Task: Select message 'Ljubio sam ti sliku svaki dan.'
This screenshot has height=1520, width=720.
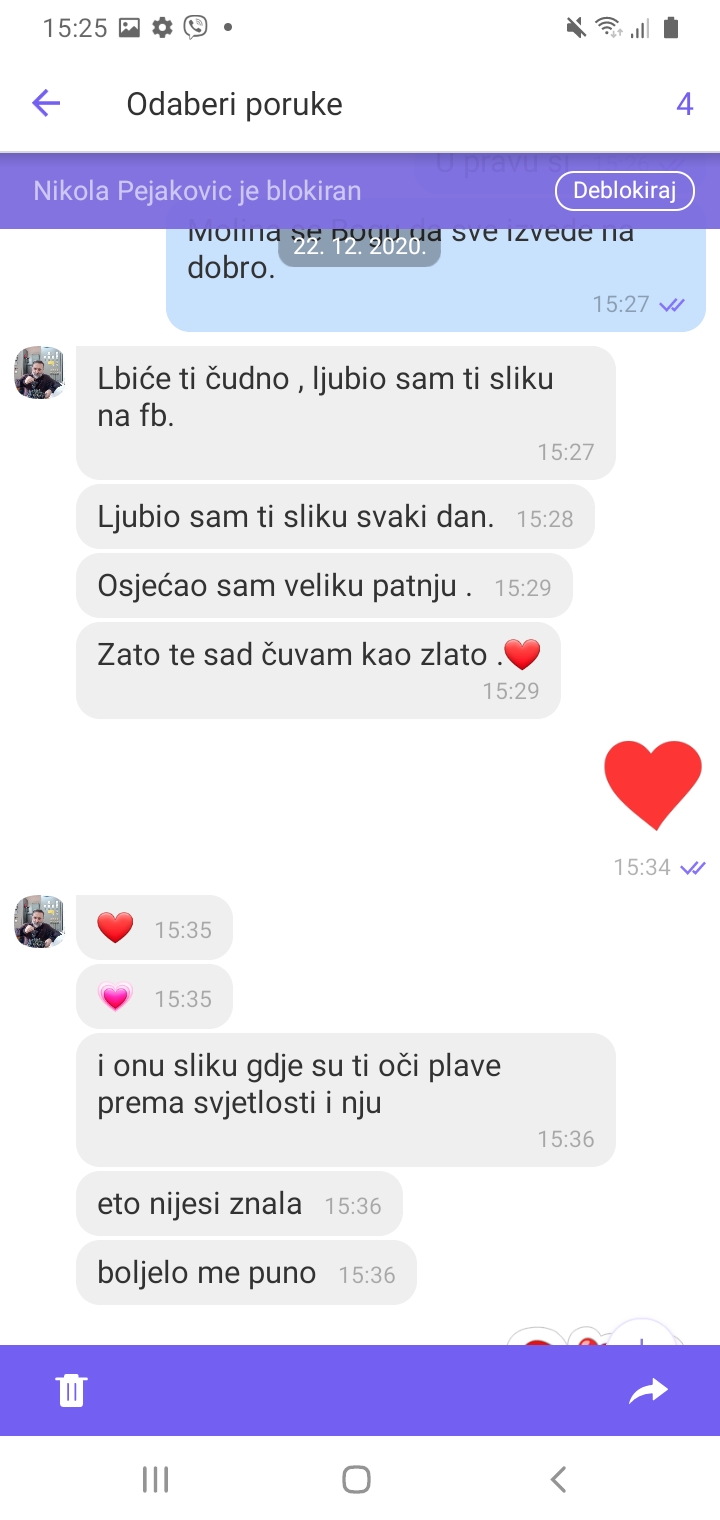Action: pyautogui.click(x=335, y=517)
